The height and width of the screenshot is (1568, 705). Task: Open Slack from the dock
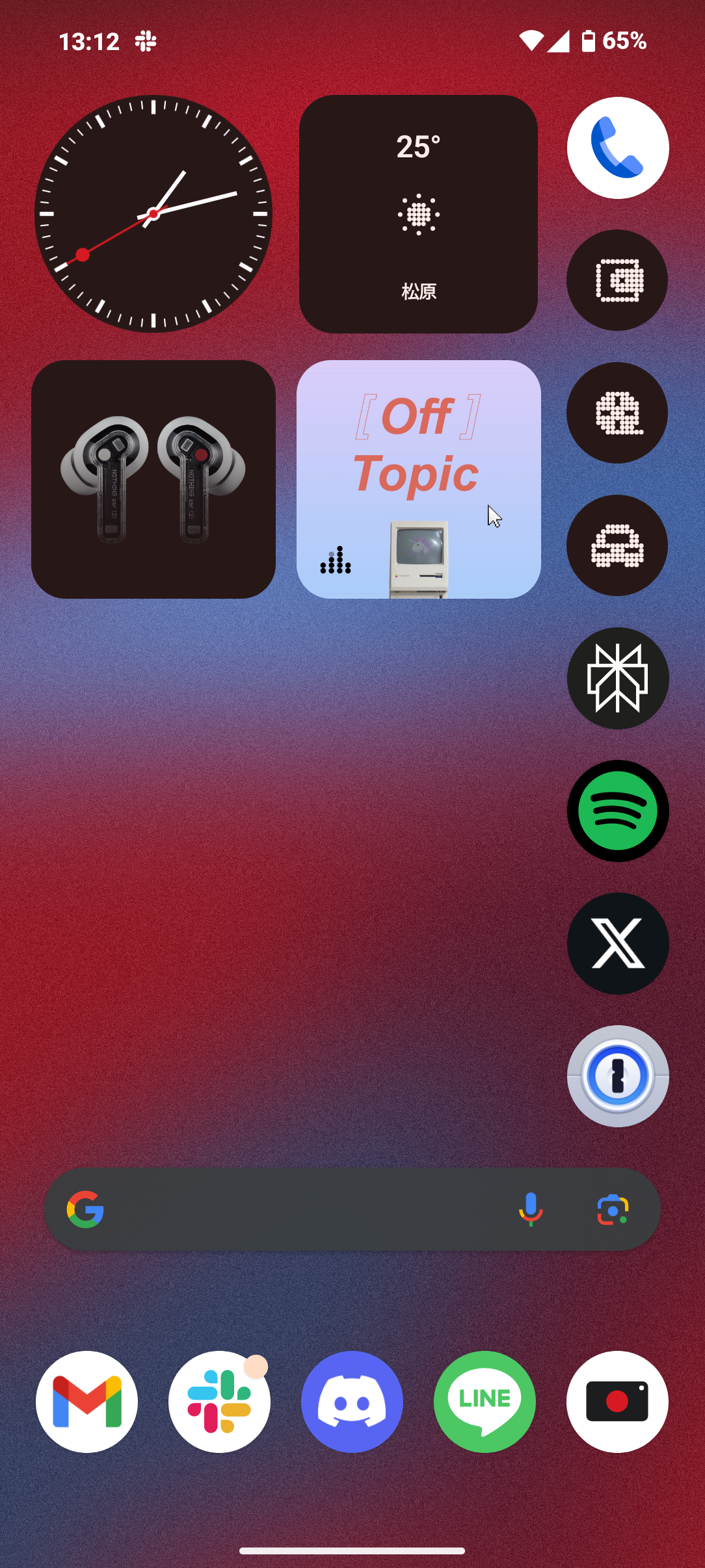pos(219,1402)
